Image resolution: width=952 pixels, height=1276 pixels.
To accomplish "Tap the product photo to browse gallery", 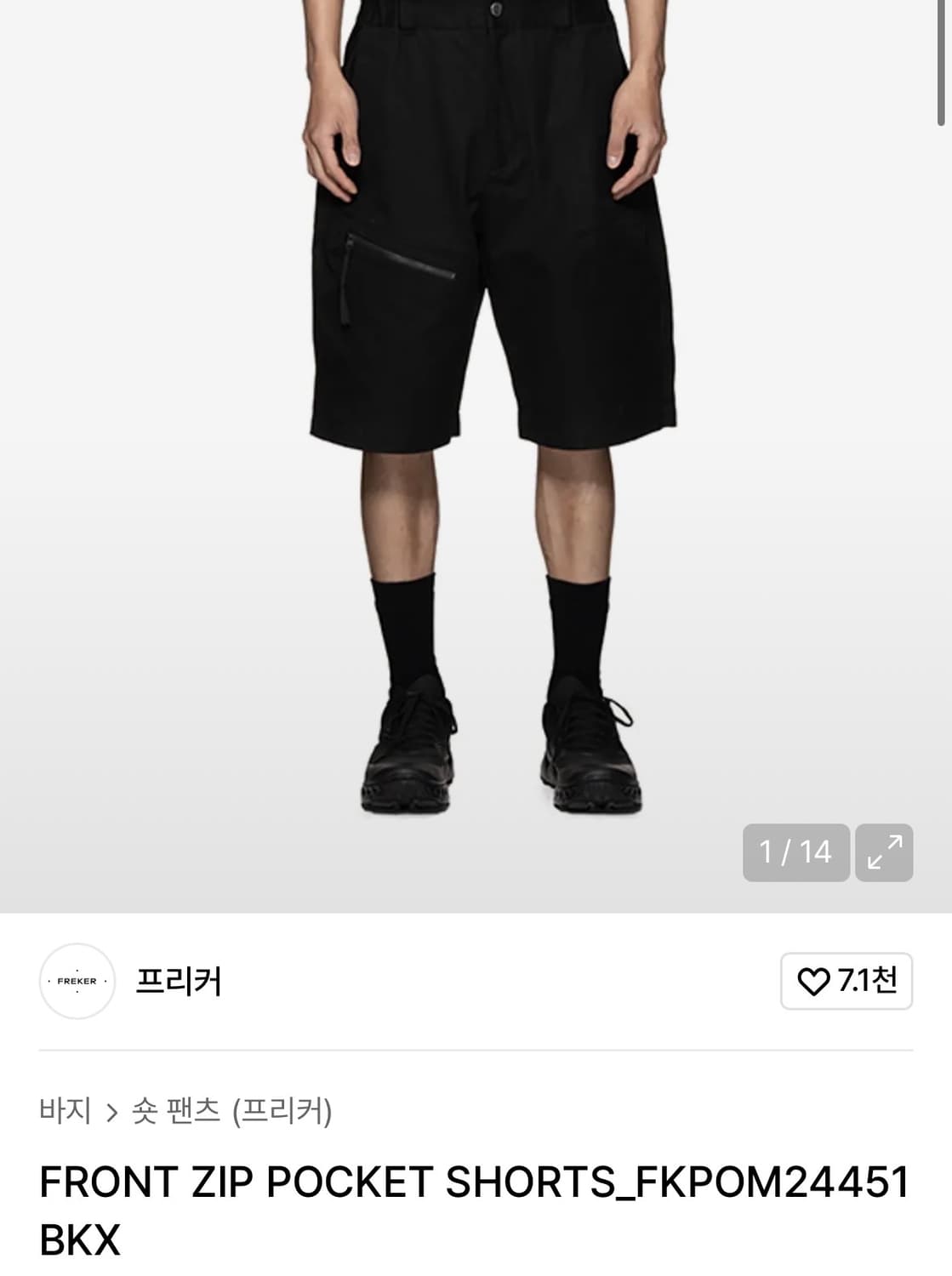I will point(476,425).
